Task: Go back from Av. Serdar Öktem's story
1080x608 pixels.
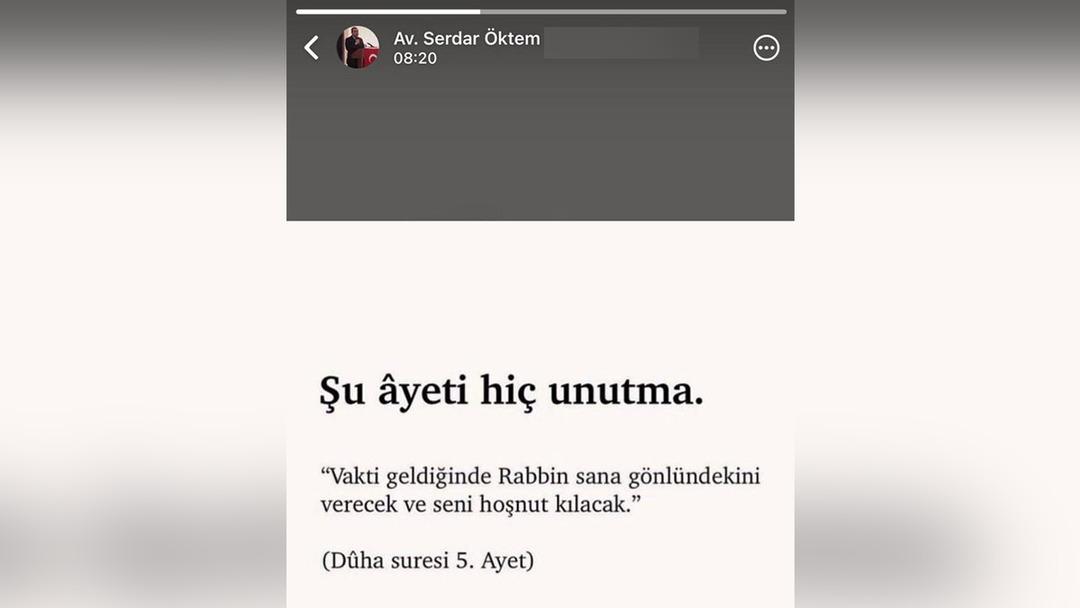Action: (311, 48)
